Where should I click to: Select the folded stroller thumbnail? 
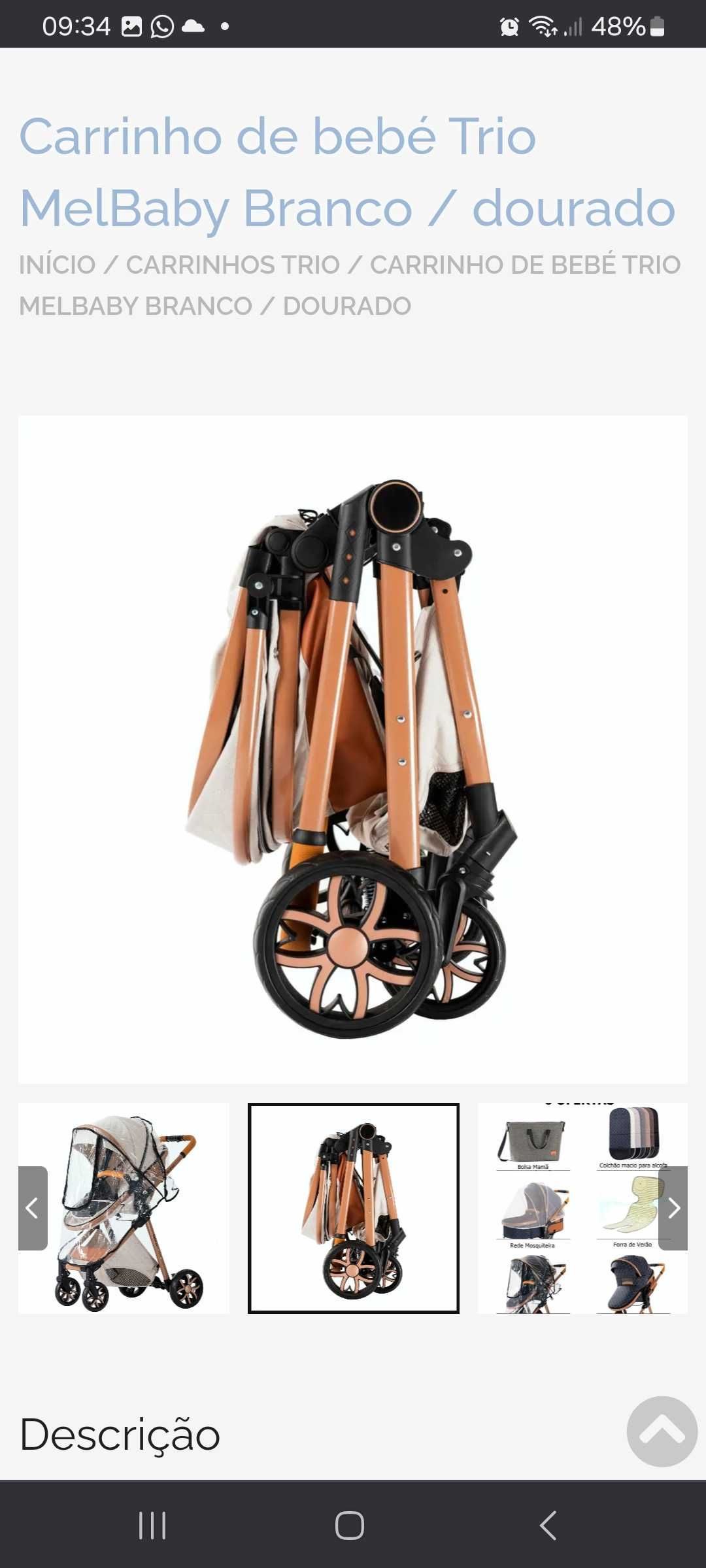pyautogui.click(x=353, y=1208)
